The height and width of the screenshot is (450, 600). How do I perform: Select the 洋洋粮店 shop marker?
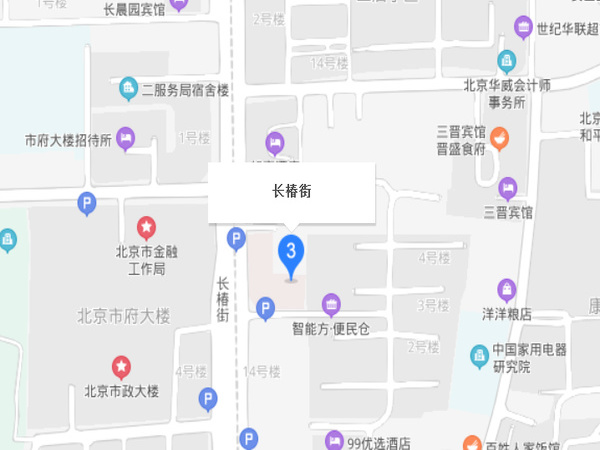pyautogui.click(x=507, y=291)
